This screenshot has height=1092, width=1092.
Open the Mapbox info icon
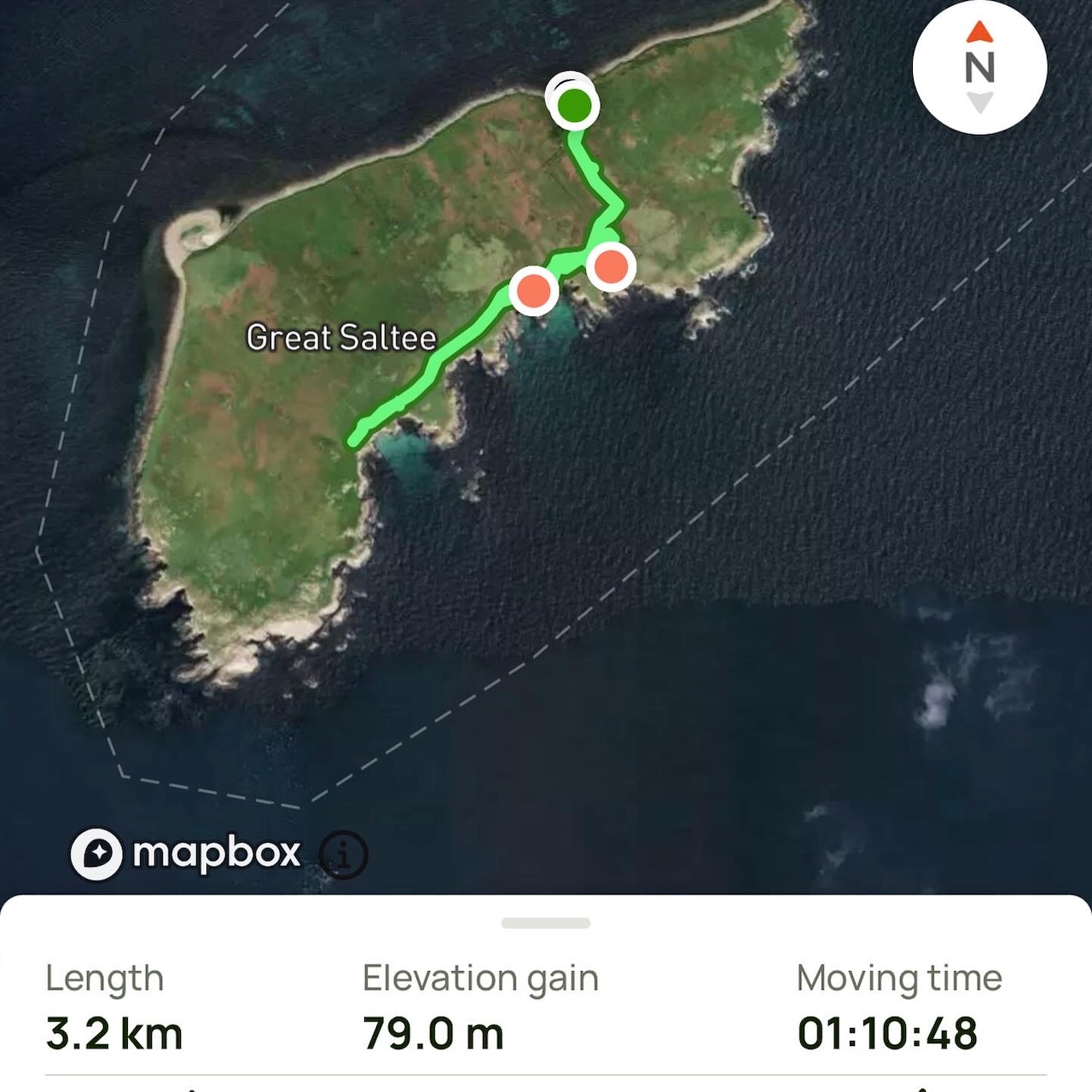(x=343, y=854)
